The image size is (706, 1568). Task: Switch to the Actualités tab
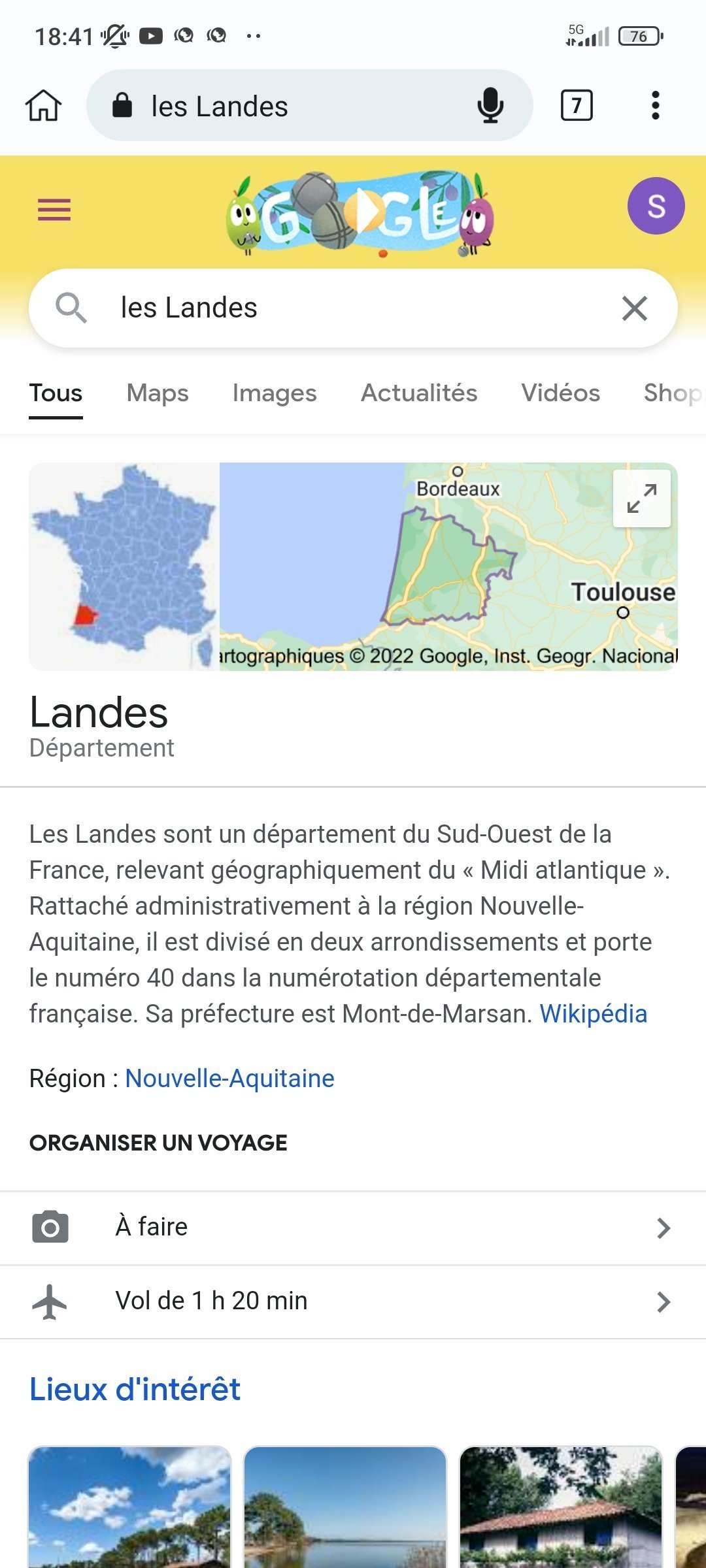[419, 393]
